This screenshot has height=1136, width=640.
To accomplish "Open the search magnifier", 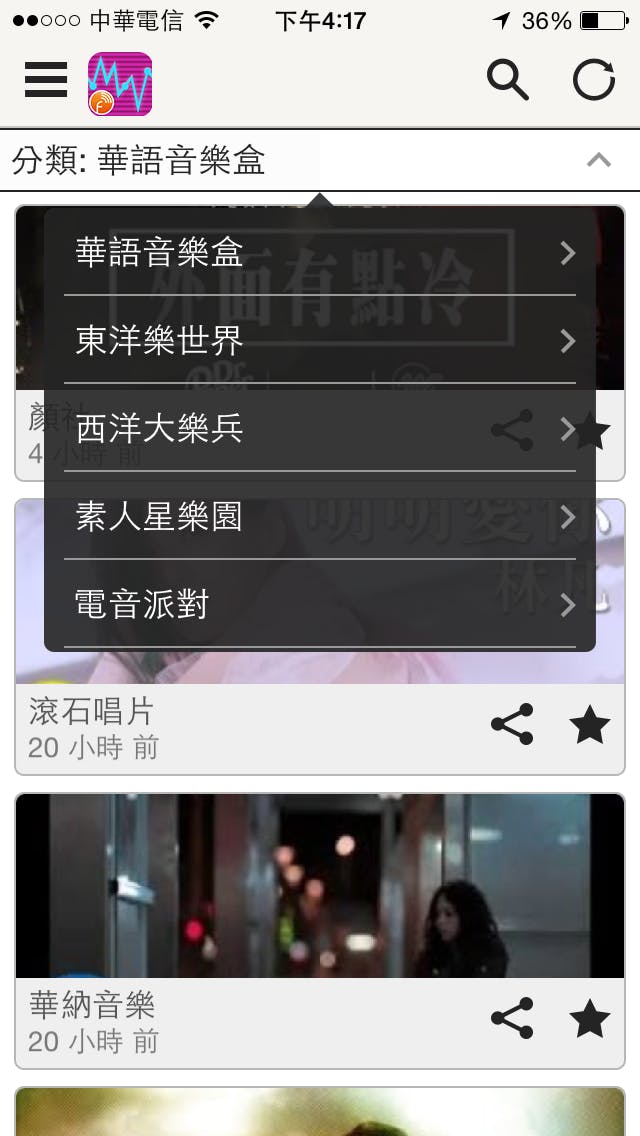I will pos(507,80).
